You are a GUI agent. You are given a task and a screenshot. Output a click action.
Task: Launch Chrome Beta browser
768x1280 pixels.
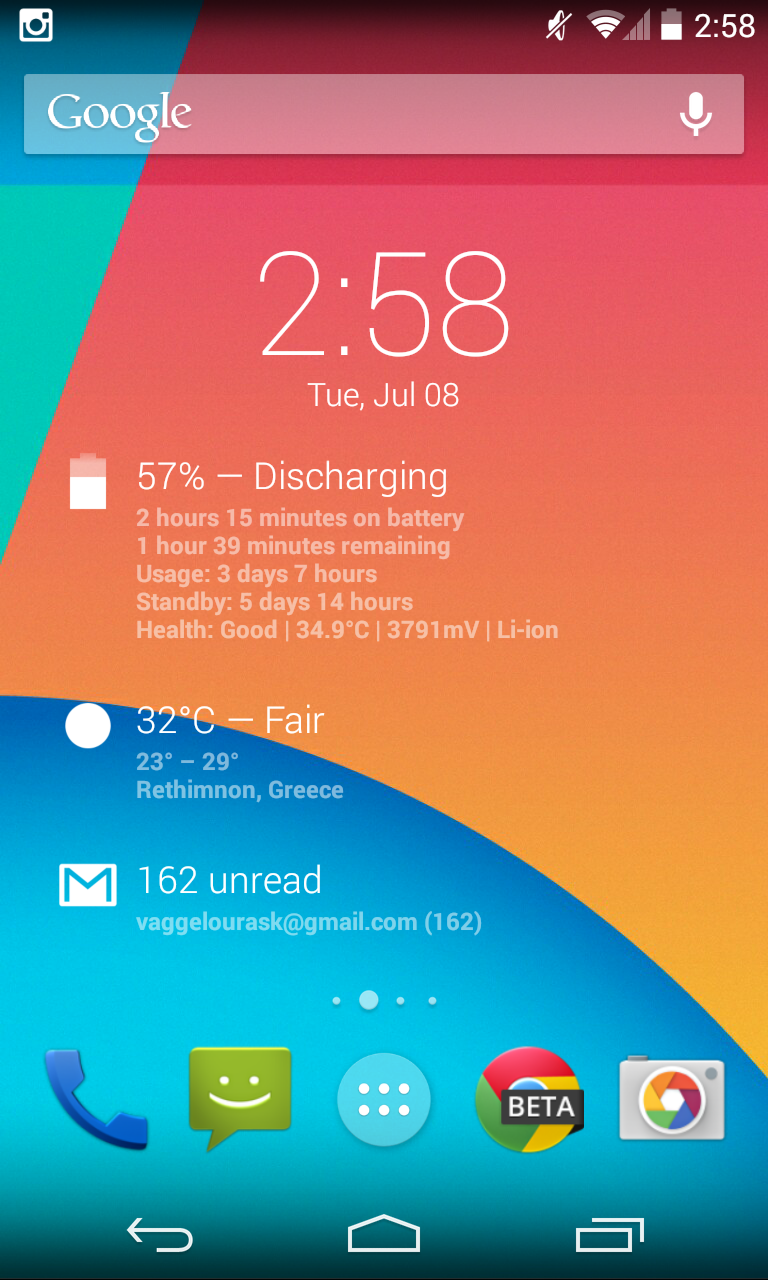tap(528, 1099)
